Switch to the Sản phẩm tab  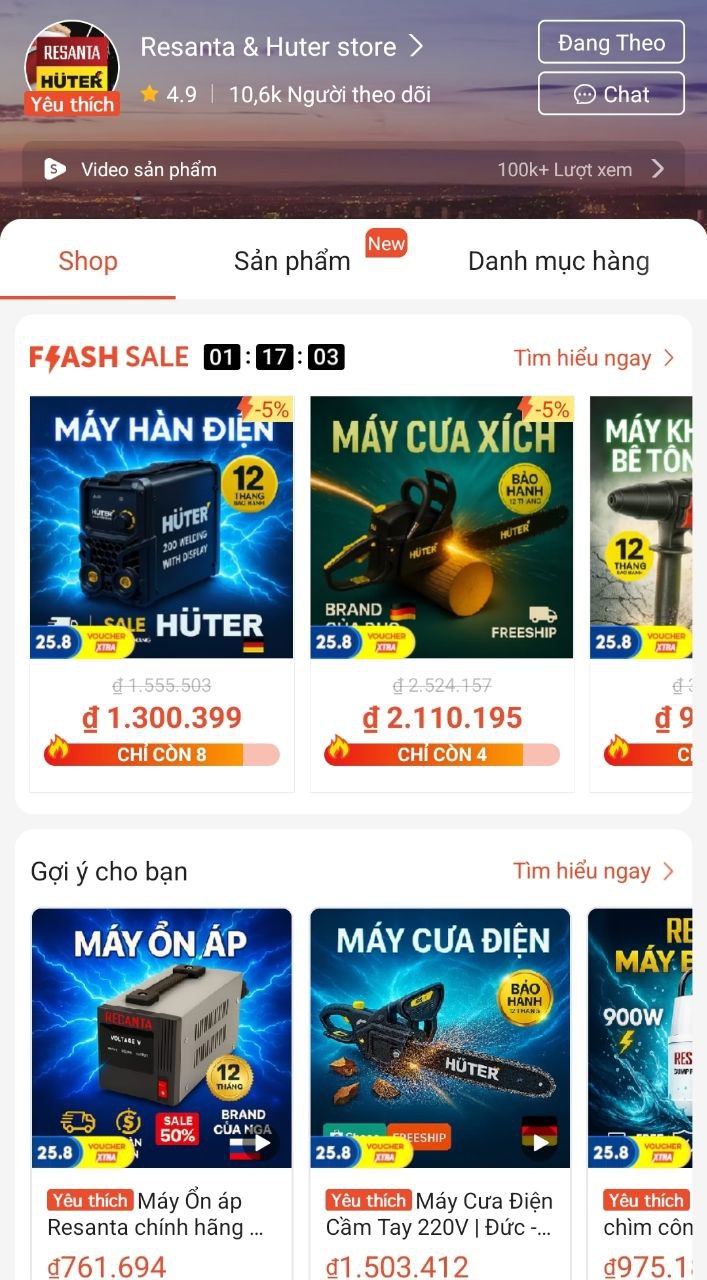click(x=292, y=261)
